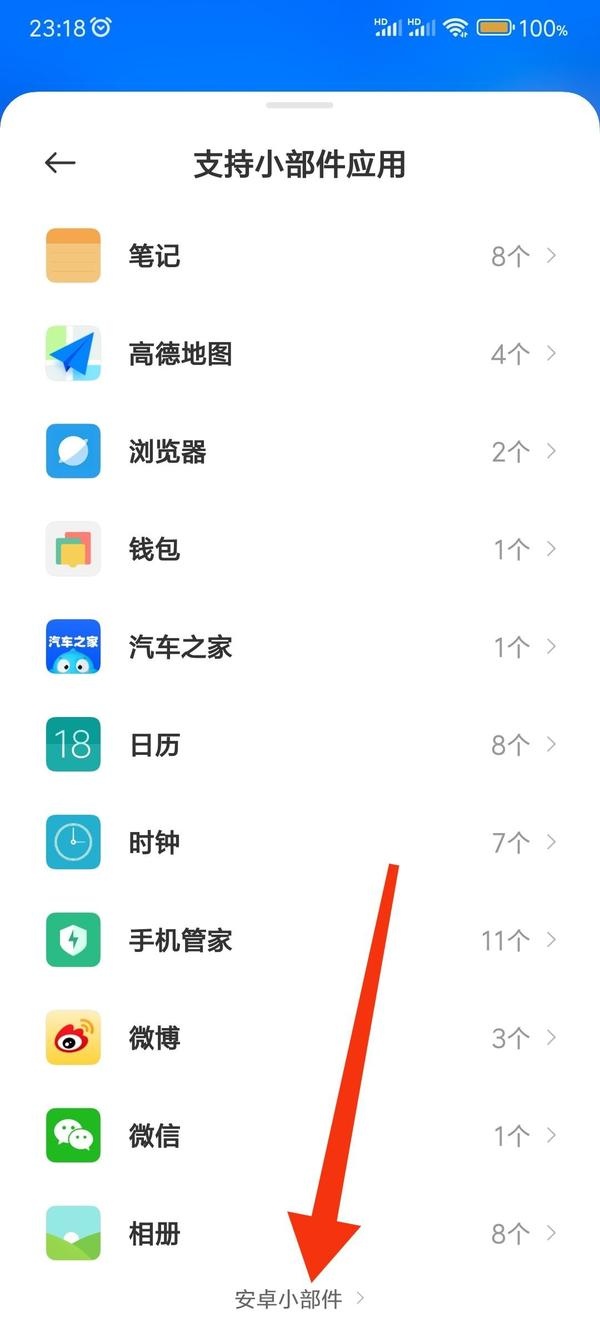The image size is (600, 1333).
Task: Go back using the arrow
Action: coord(61,164)
